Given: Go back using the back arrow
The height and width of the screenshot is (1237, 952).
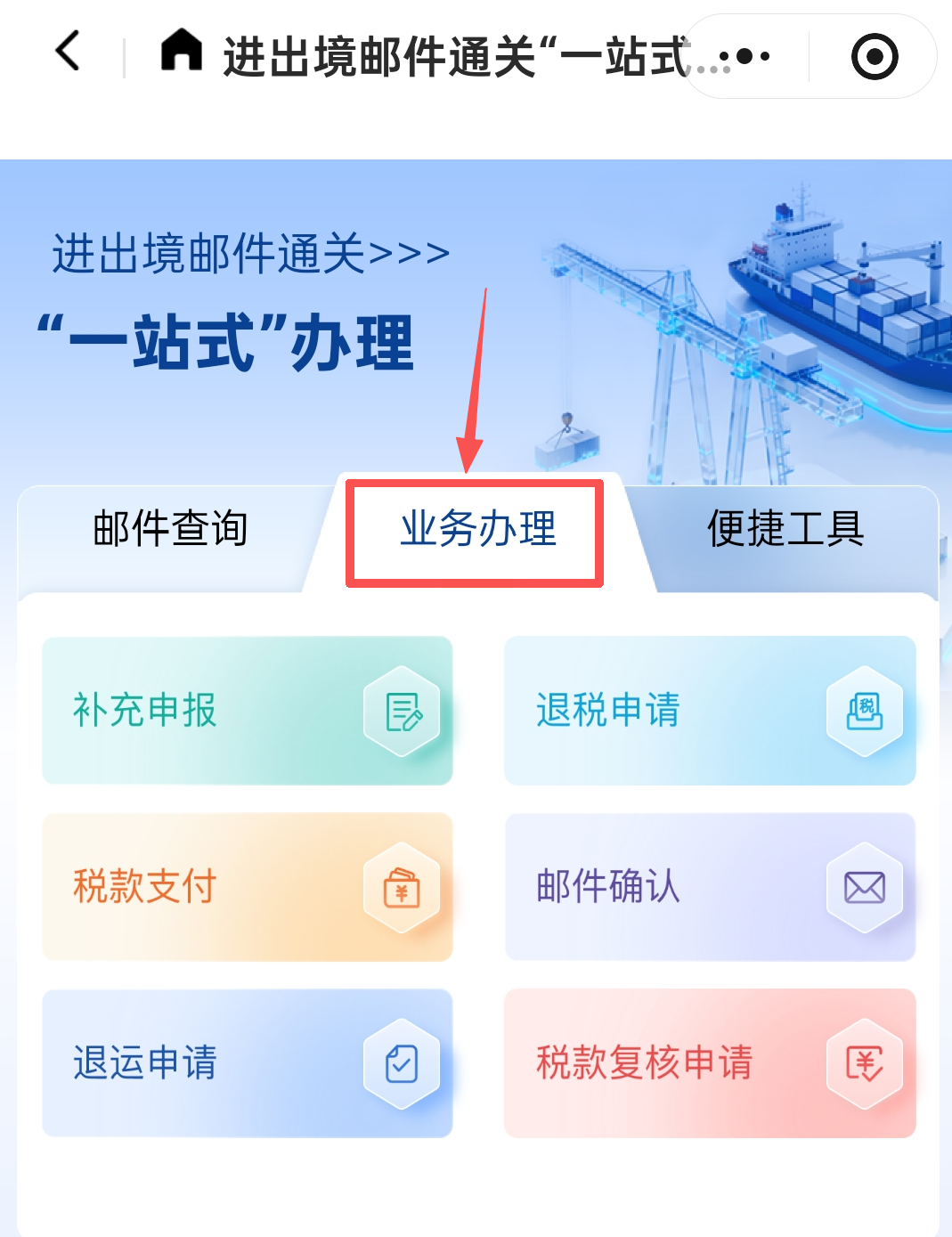Looking at the screenshot, I should coord(68,51).
